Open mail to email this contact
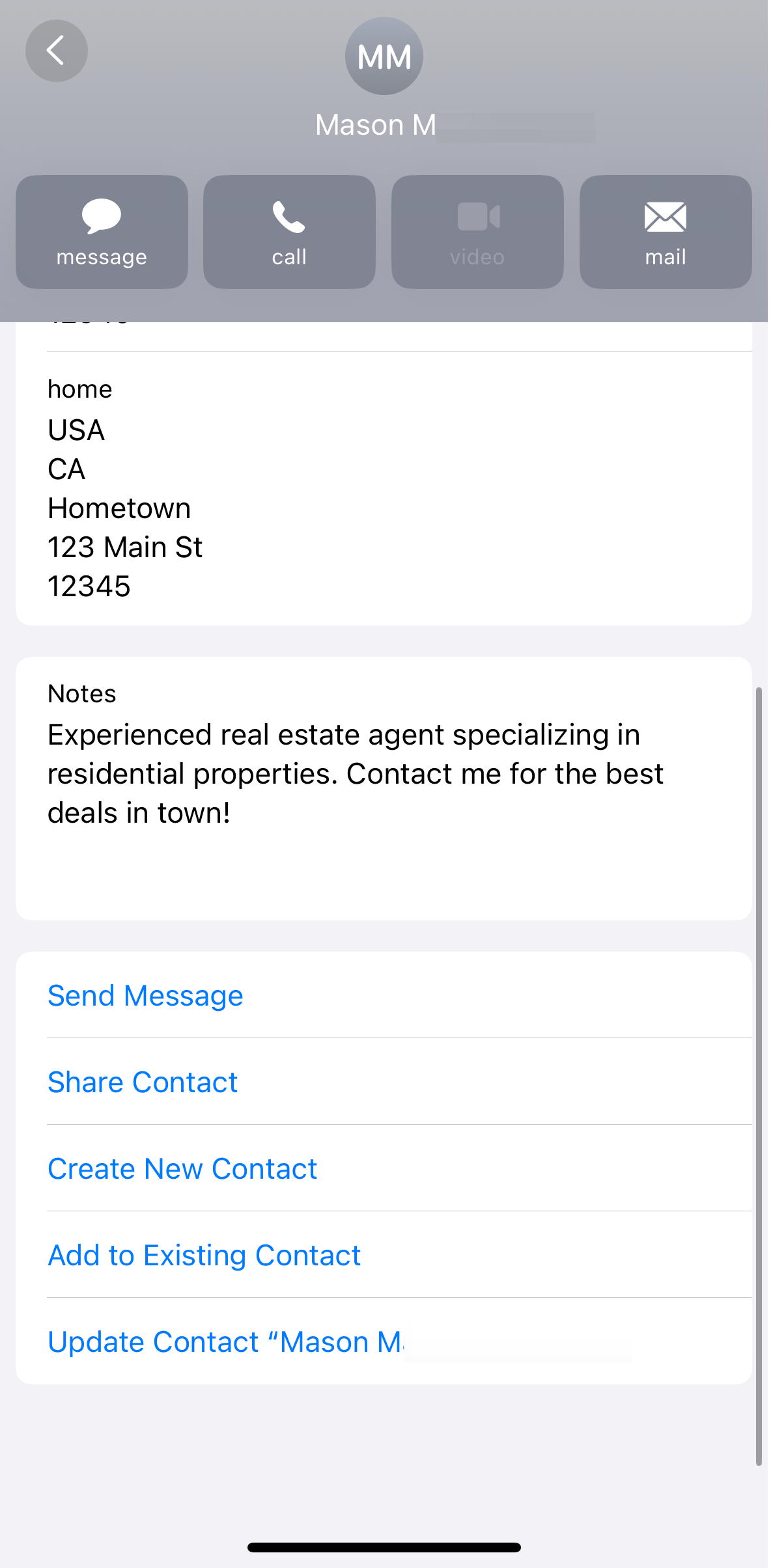 pyautogui.click(x=665, y=232)
